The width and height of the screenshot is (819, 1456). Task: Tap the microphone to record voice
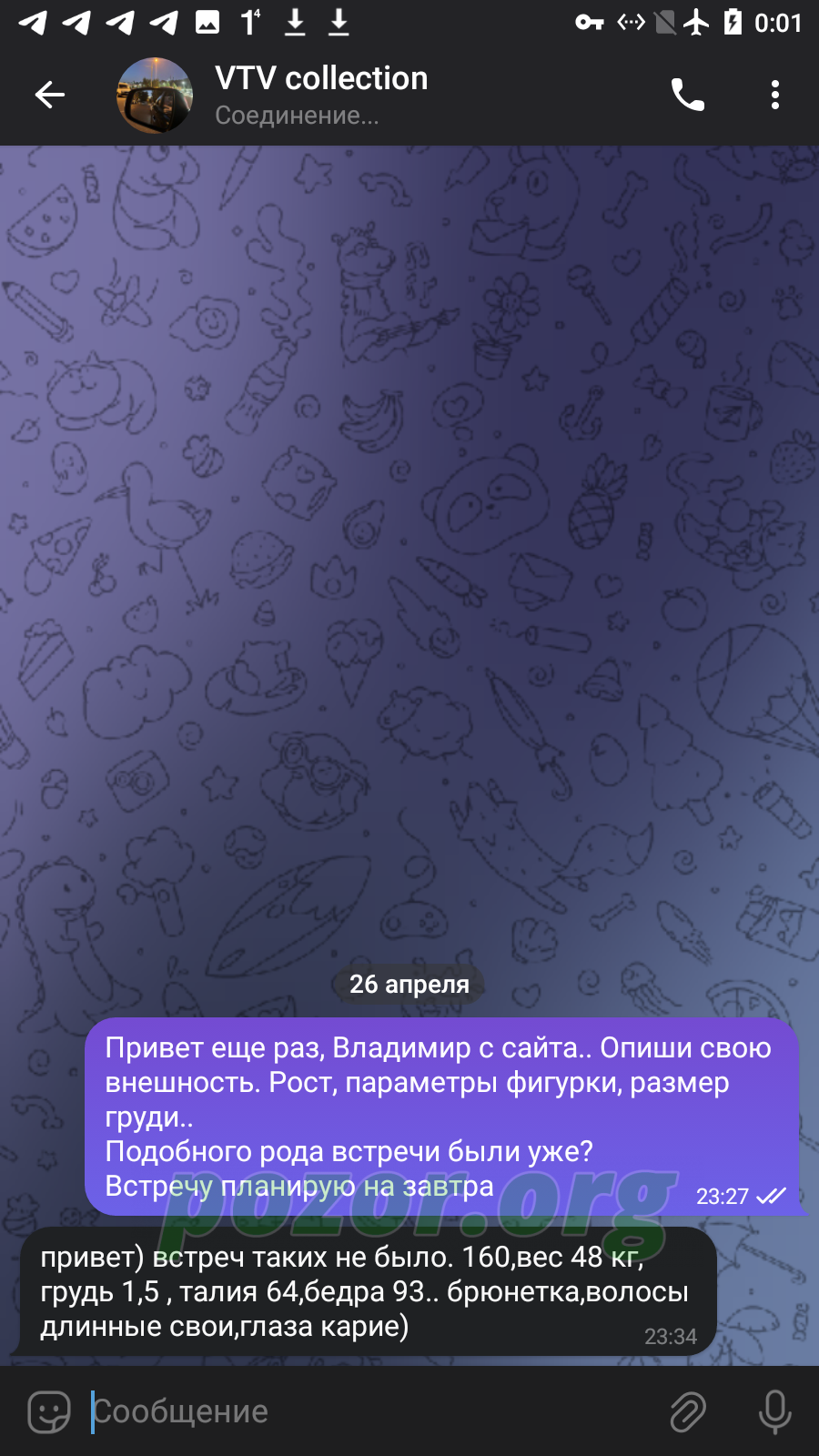pyautogui.click(x=775, y=1411)
